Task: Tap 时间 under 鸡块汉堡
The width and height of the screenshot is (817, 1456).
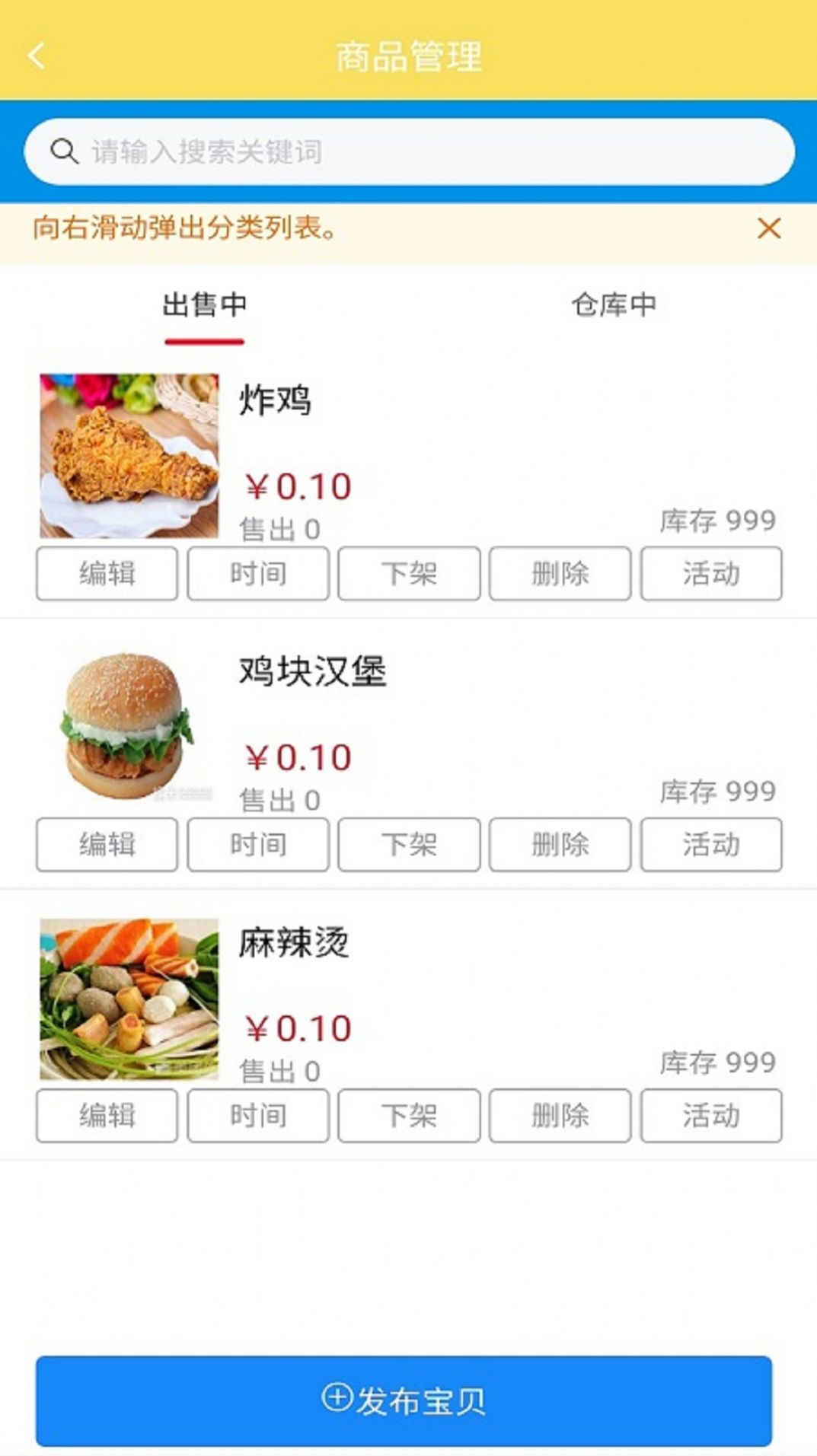Action: click(258, 844)
